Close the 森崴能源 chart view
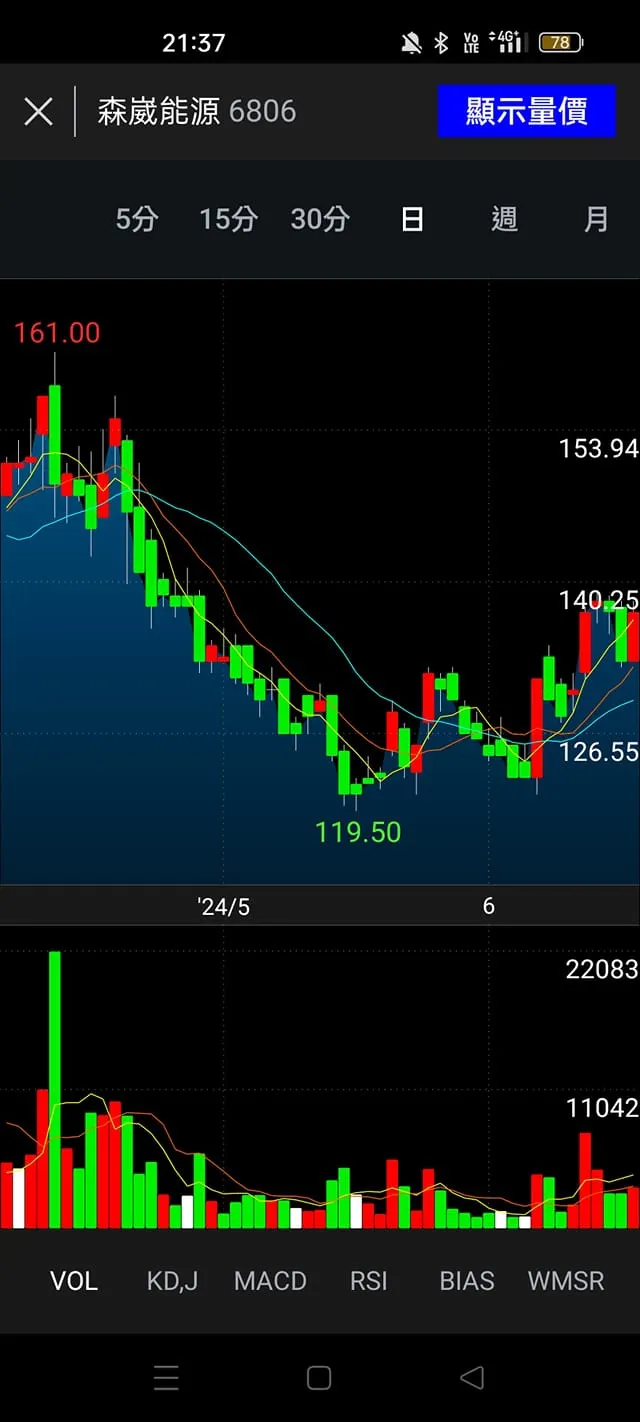This screenshot has height=1422, width=640. (x=38, y=111)
